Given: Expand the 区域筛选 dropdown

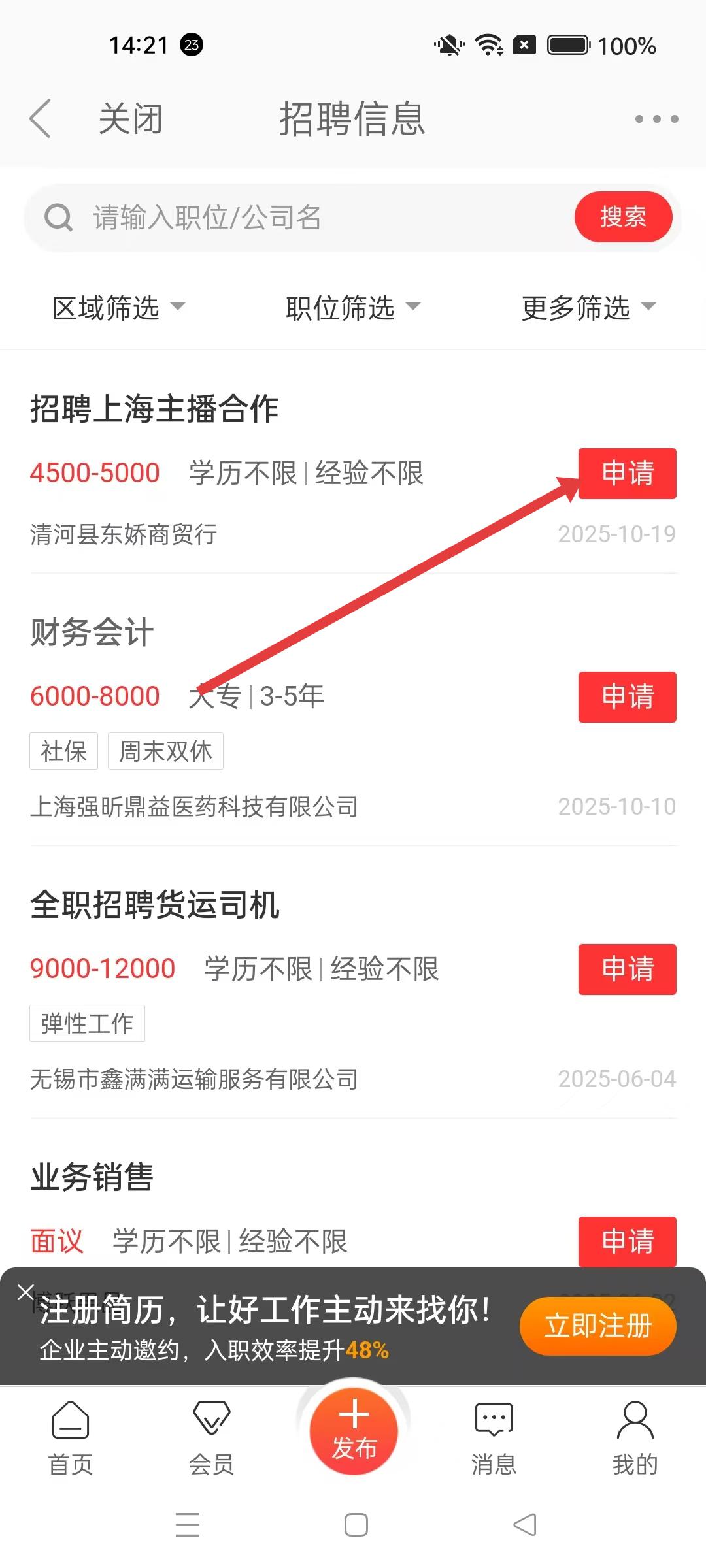Looking at the screenshot, I should click(x=118, y=308).
